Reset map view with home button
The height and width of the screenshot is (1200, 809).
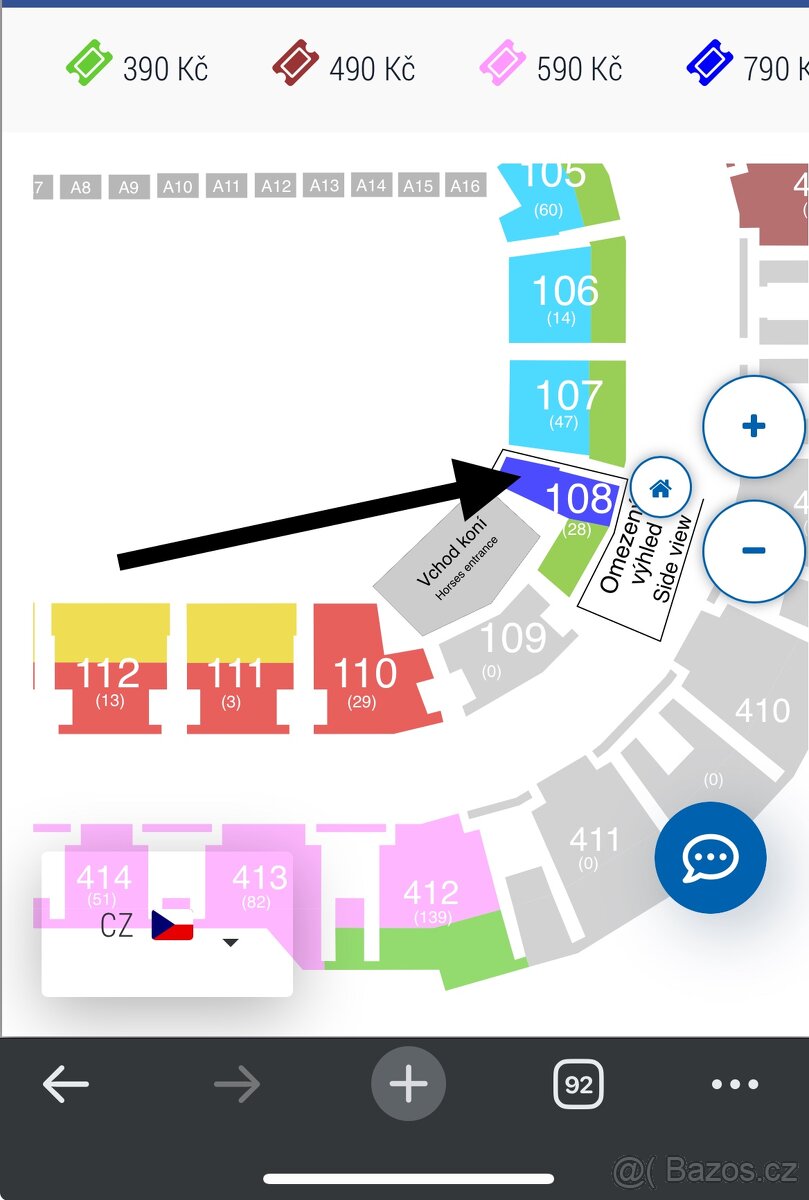pyautogui.click(x=660, y=488)
